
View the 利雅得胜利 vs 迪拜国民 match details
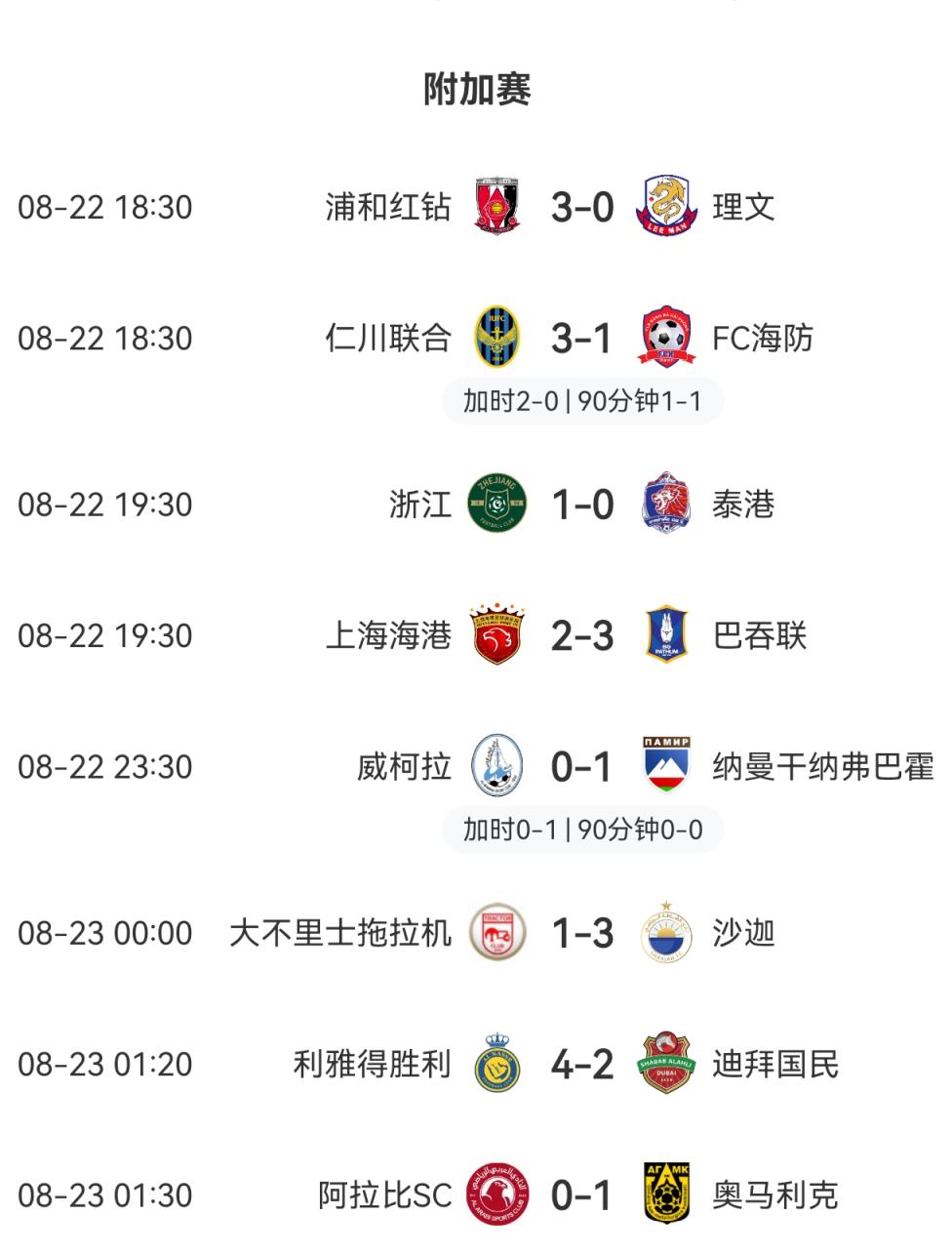pos(581,1064)
